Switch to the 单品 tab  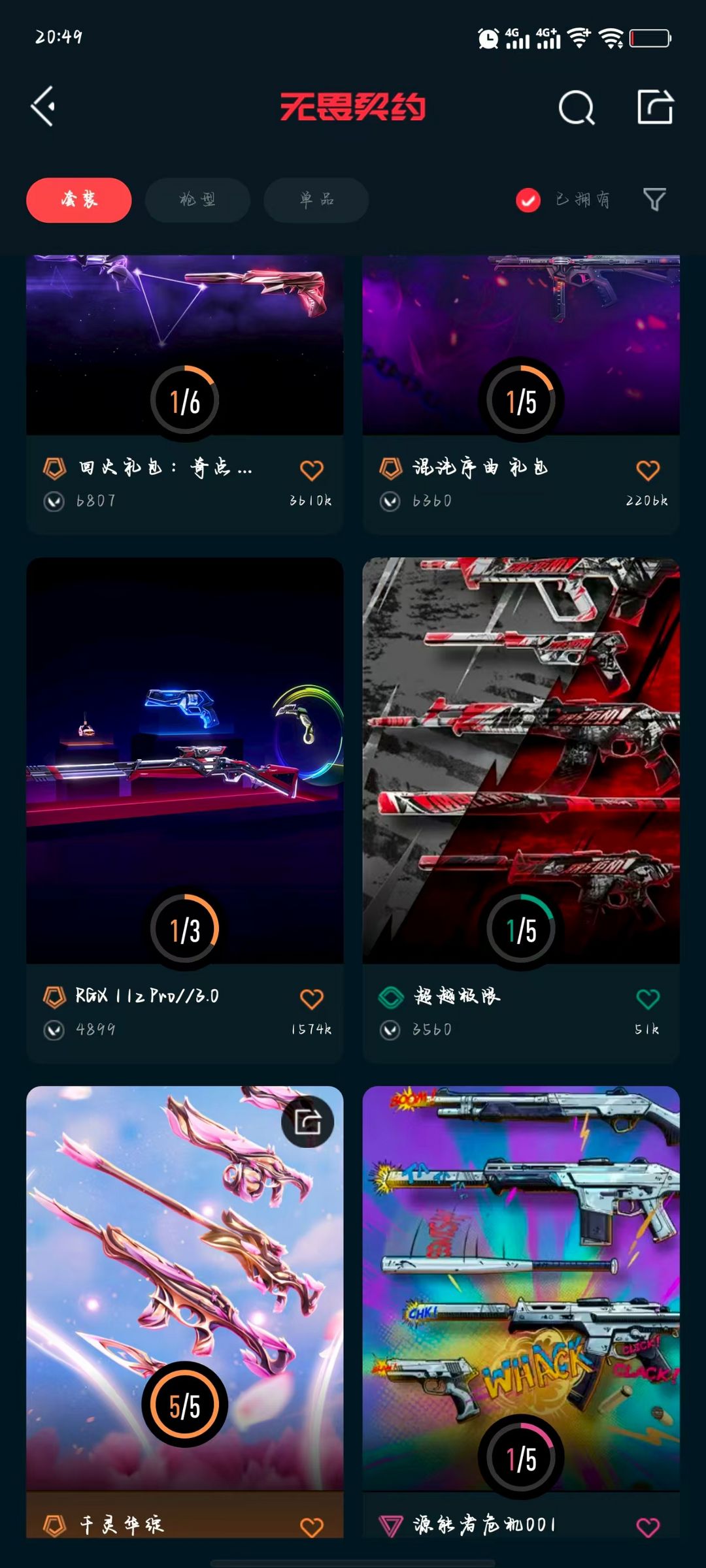[x=316, y=200]
